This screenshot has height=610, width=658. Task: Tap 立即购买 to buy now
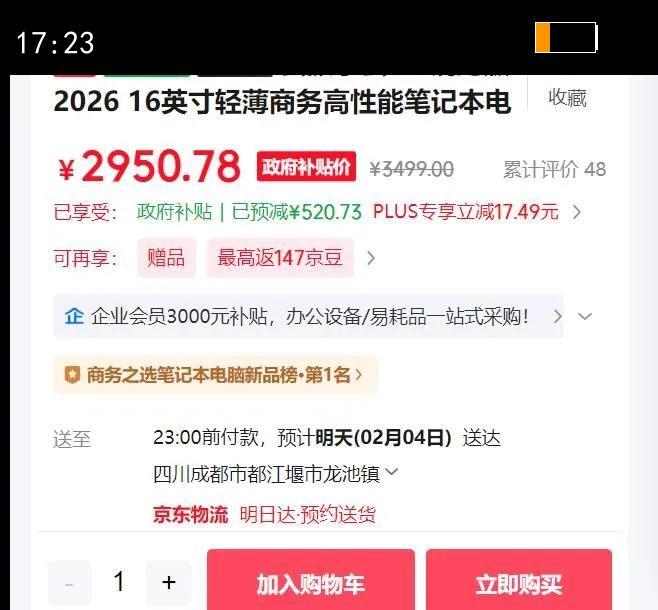pos(519,581)
